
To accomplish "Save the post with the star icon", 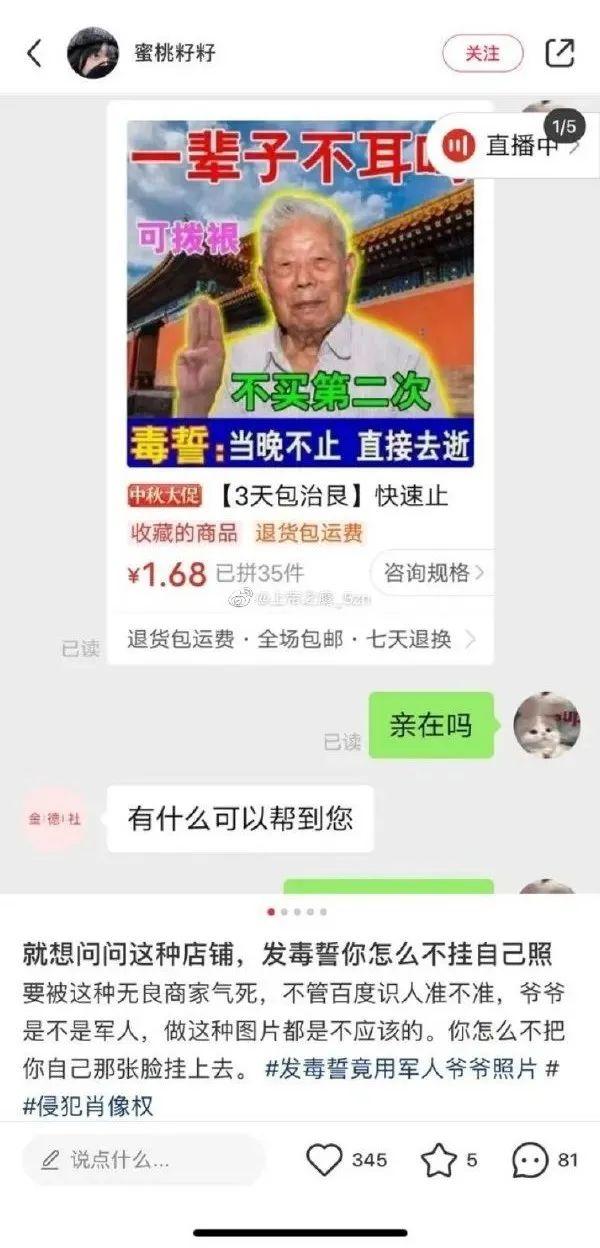I will [x=438, y=1160].
